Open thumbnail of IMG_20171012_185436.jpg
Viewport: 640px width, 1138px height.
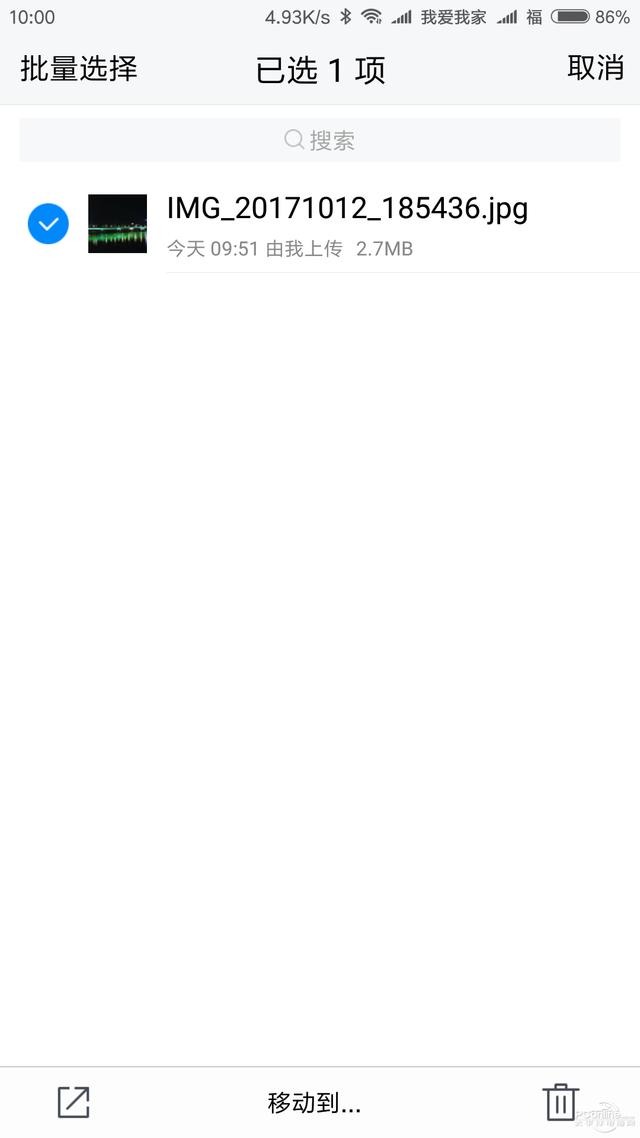(x=117, y=224)
